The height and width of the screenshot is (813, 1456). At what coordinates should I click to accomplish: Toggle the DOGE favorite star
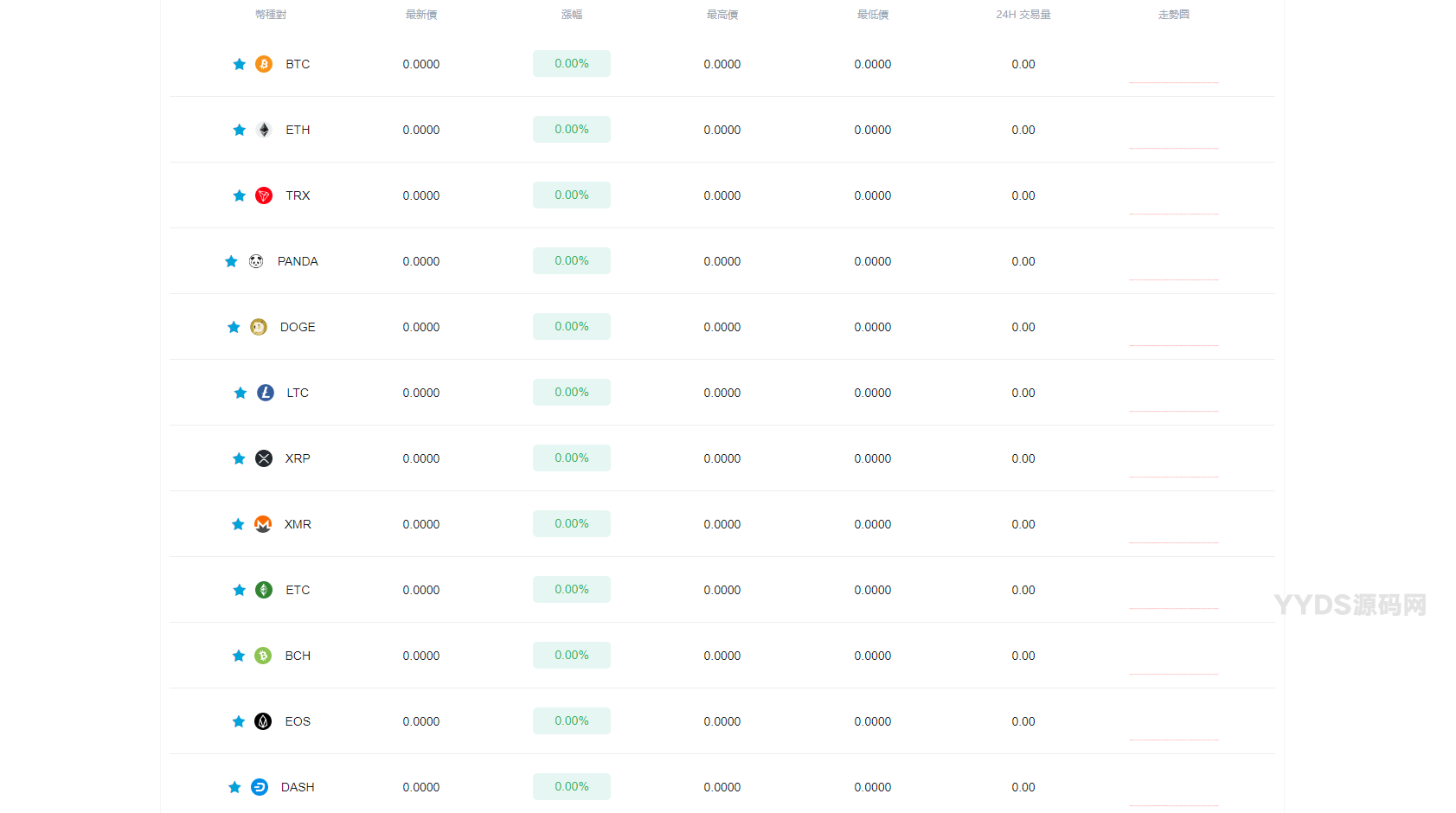[234, 327]
